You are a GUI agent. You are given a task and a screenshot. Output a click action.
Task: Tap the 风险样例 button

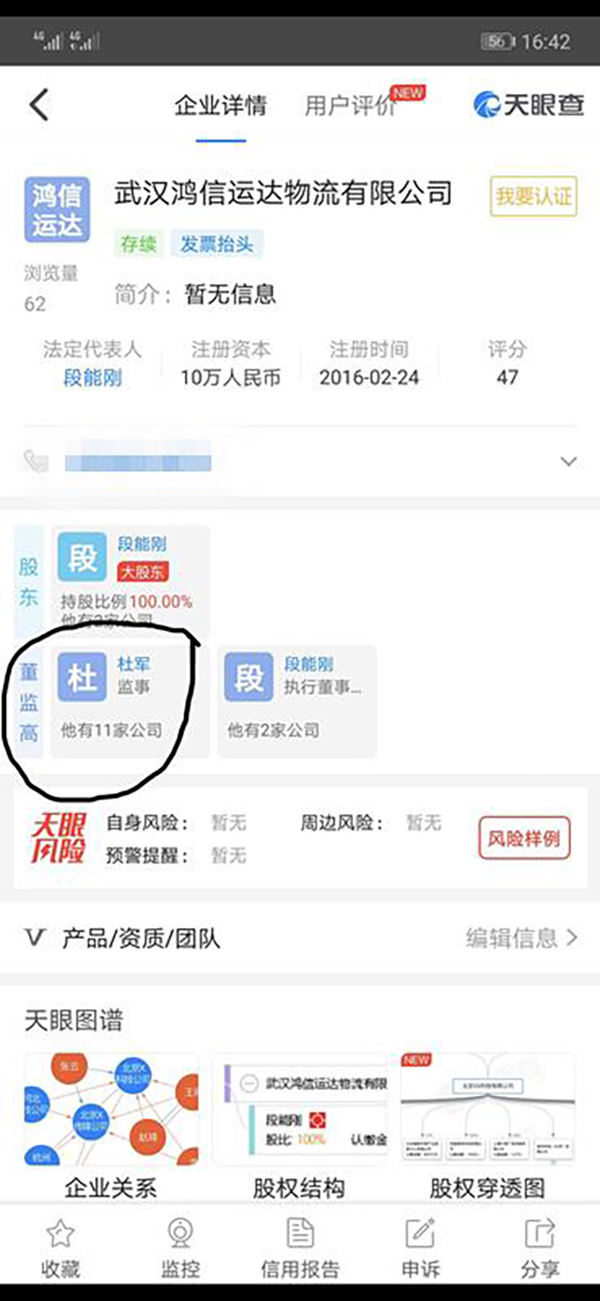pos(524,838)
